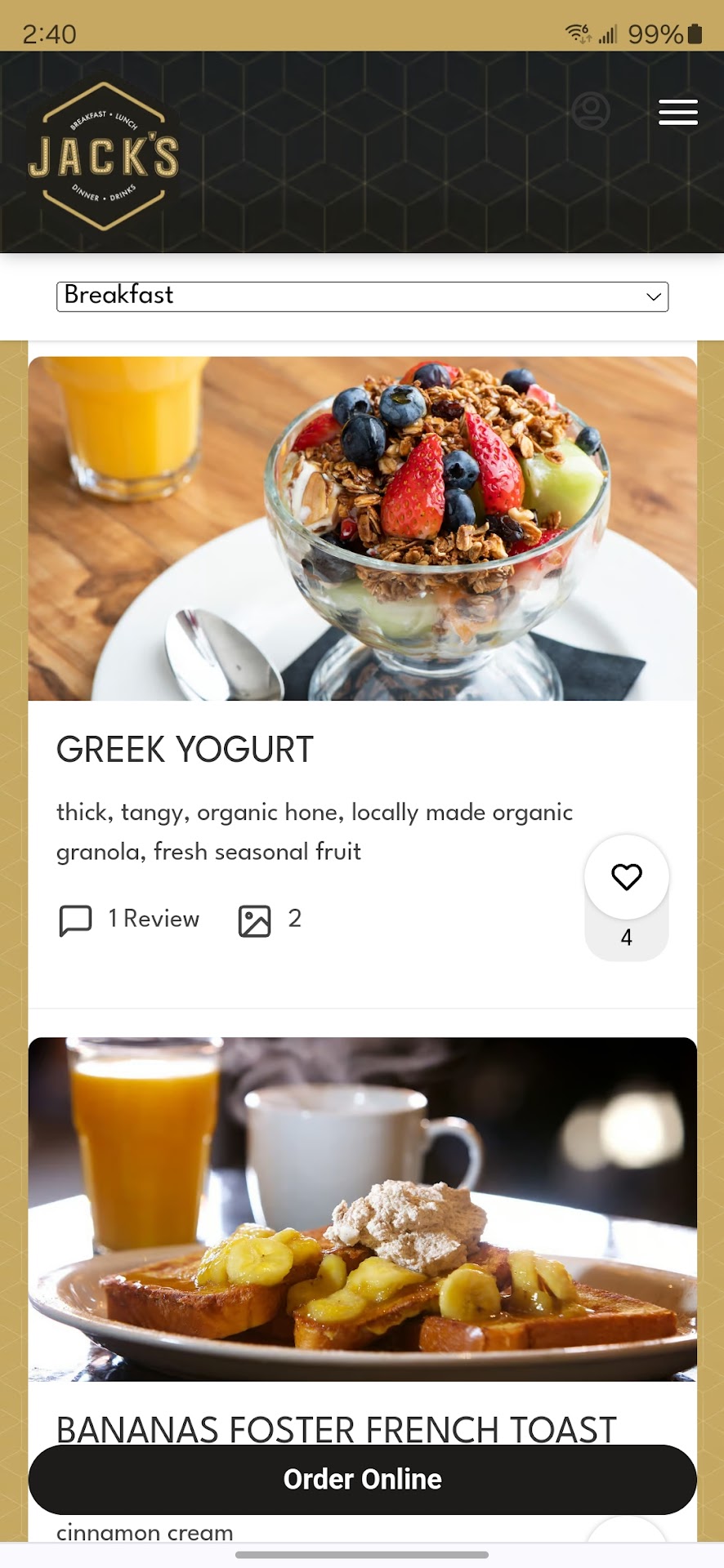The image size is (724, 1568).
Task: Go to home via Jack's logo
Action: pos(104,155)
